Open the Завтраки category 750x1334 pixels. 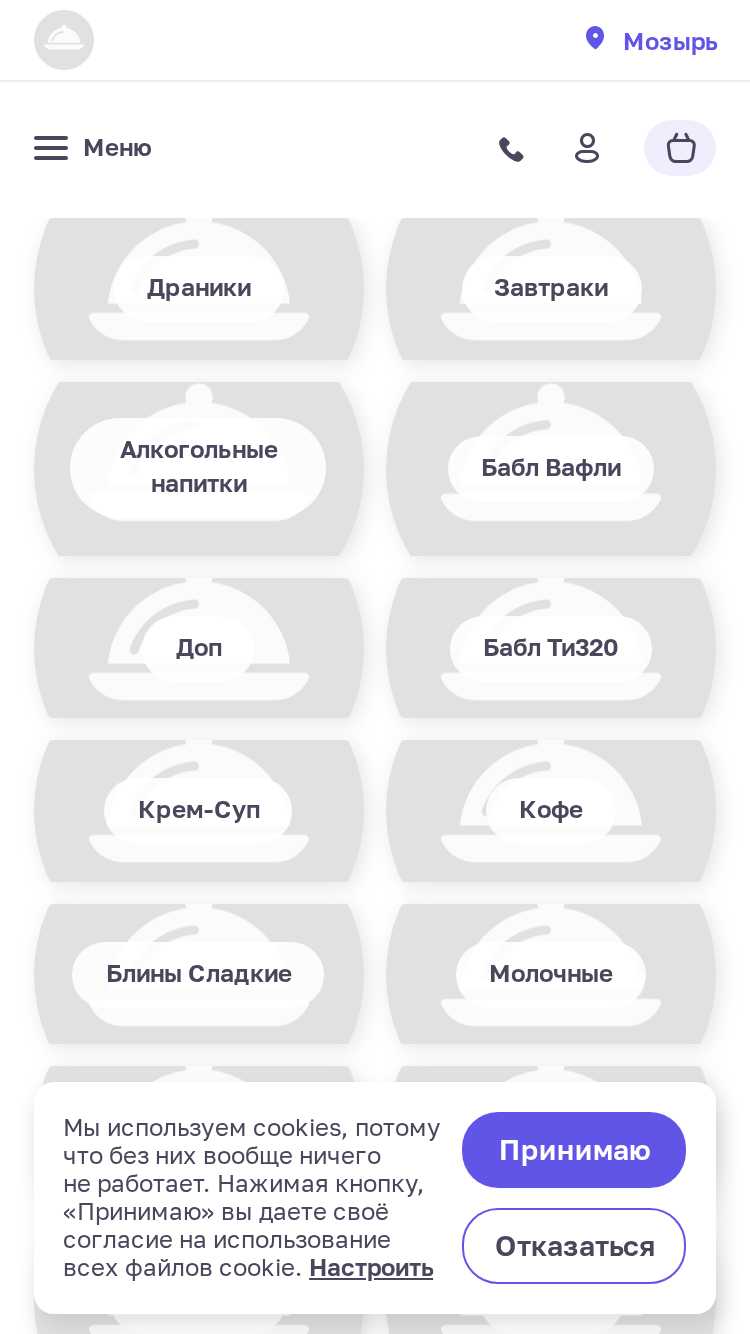tap(551, 288)
